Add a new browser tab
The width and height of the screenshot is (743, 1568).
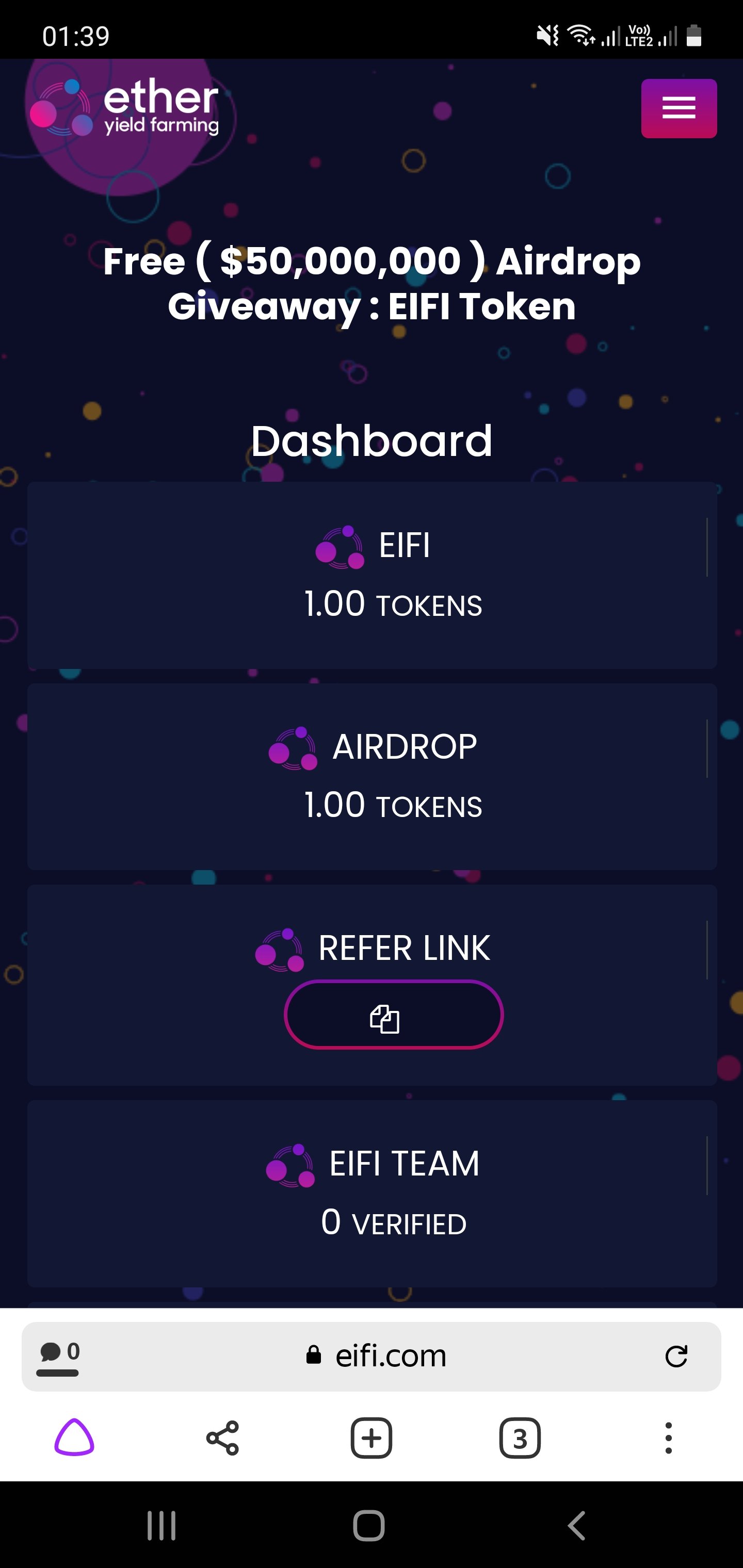tap(371, 1438)
